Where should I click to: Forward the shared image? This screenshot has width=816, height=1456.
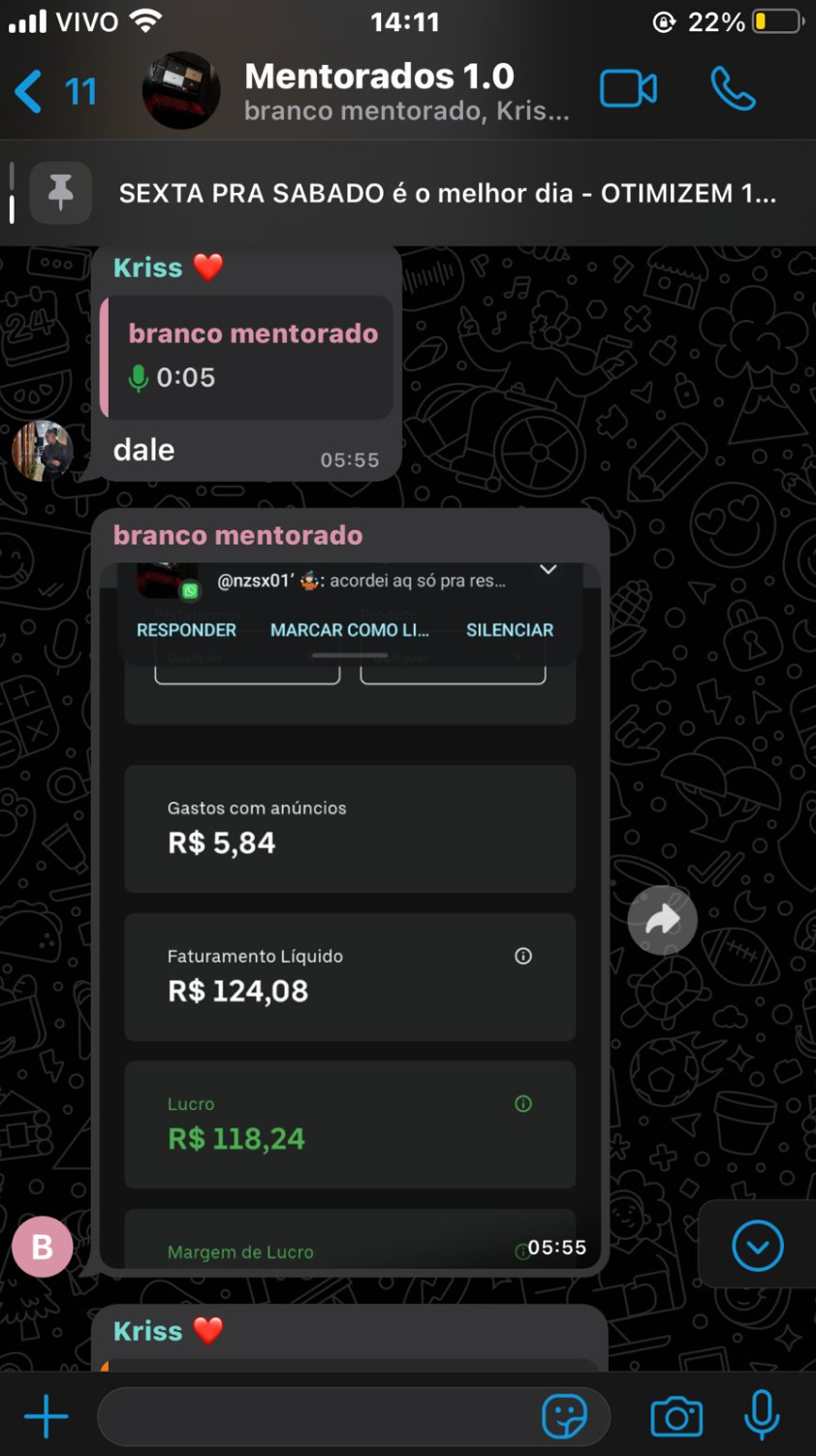[662, 920]
